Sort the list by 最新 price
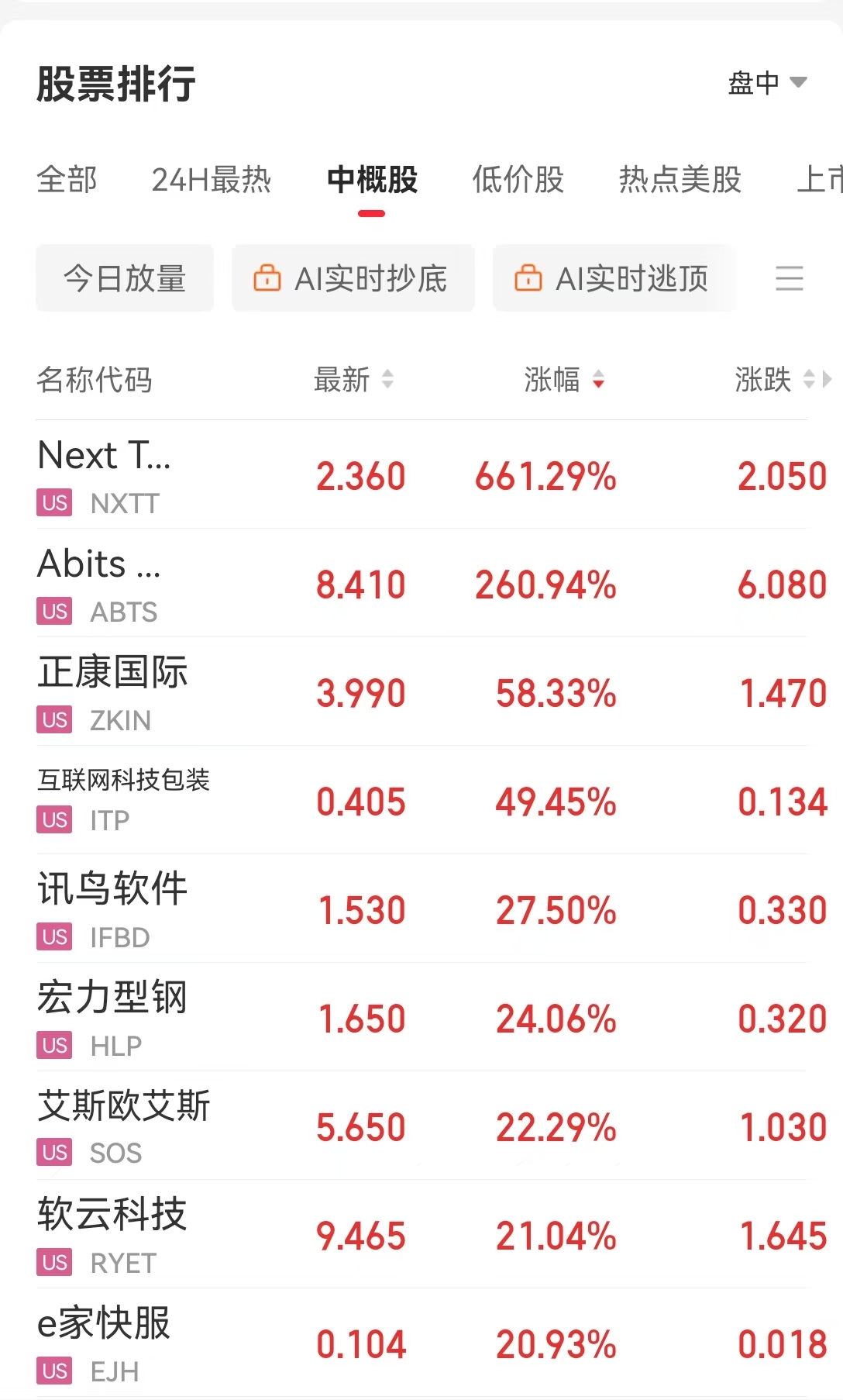The height and width of the screenshot is (1400, 843). pyautogui.click(x=353, y=380)
